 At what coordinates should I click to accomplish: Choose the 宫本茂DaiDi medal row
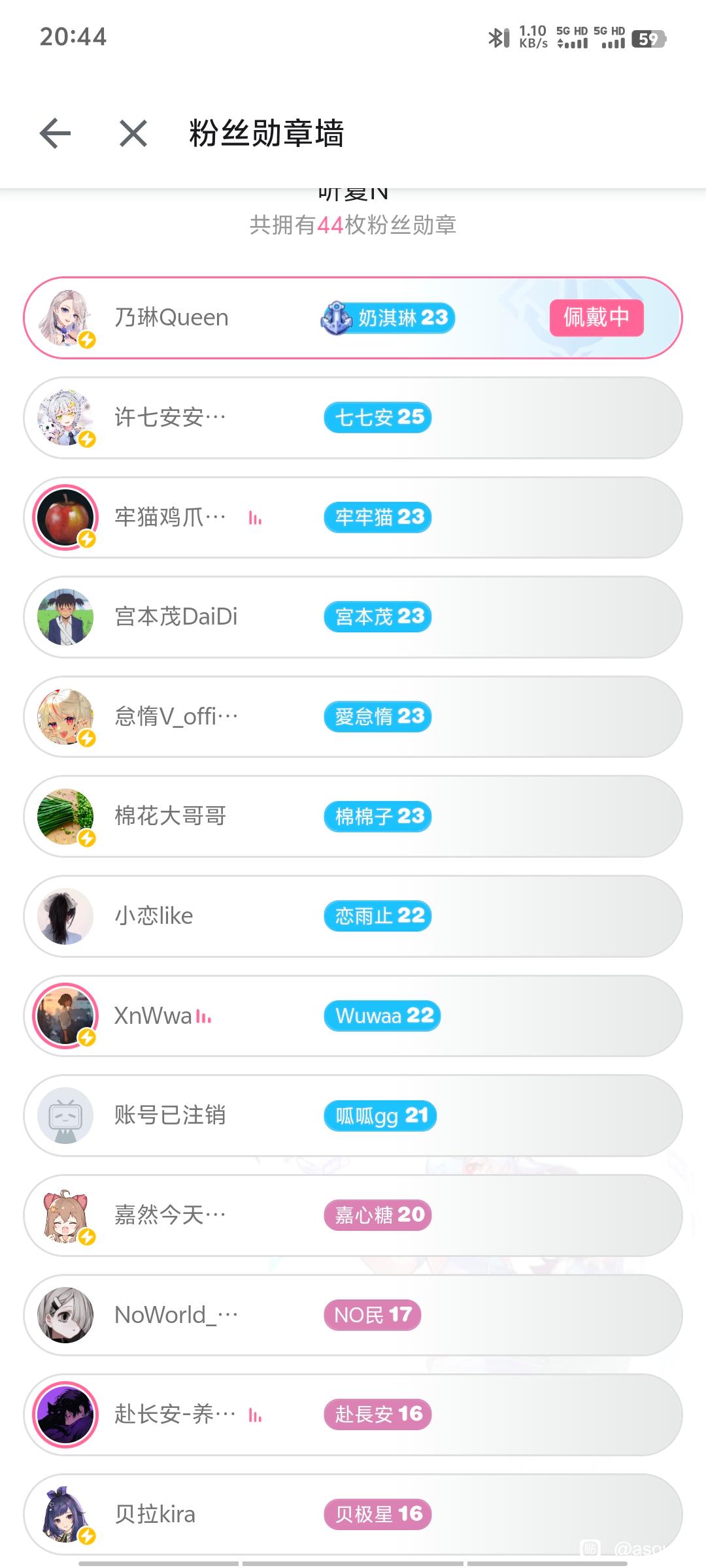click(x=353, y=617)
